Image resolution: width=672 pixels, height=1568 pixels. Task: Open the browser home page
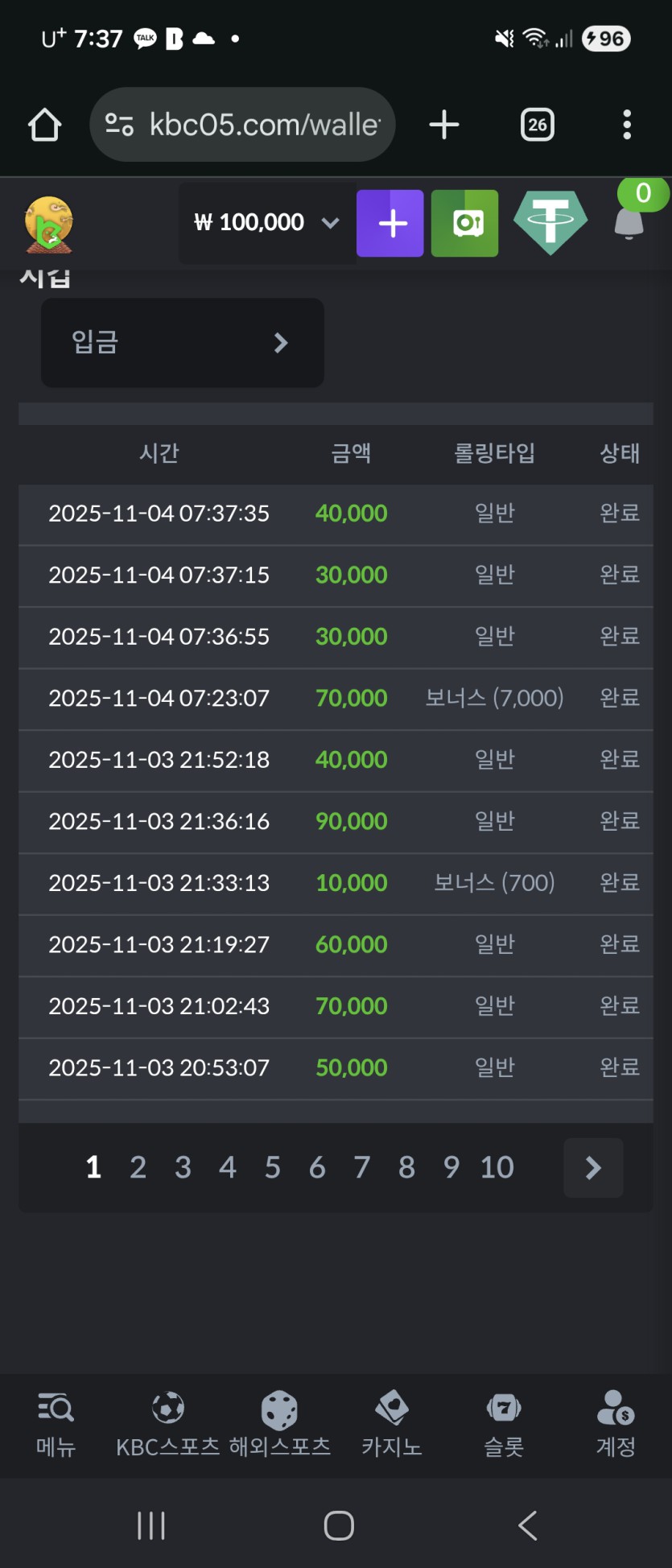pos(44,125)
